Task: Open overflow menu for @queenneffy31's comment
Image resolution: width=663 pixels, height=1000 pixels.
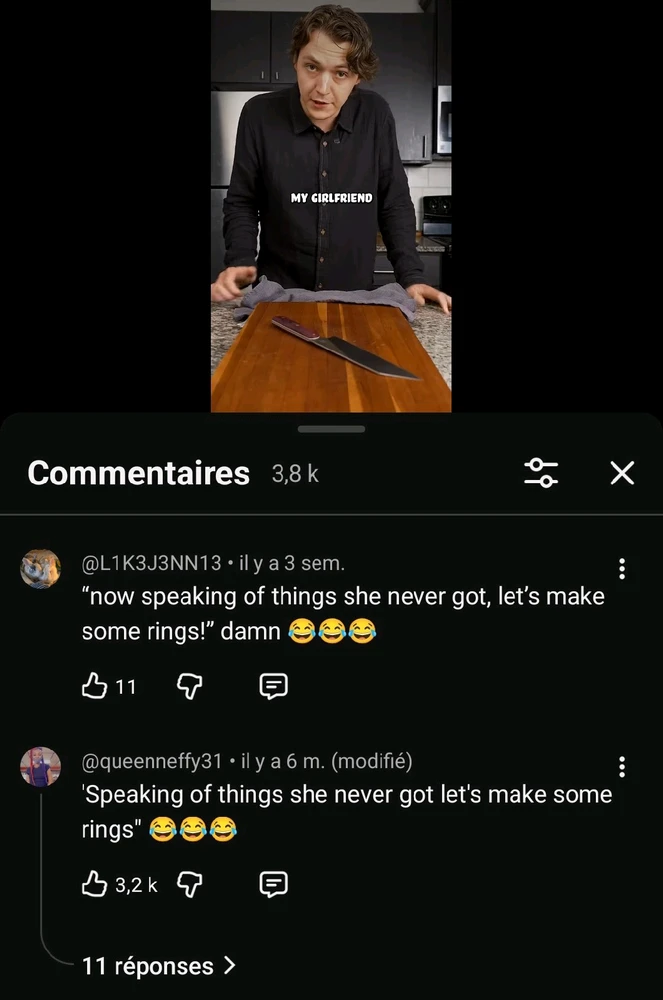Action: coord(622,767)
